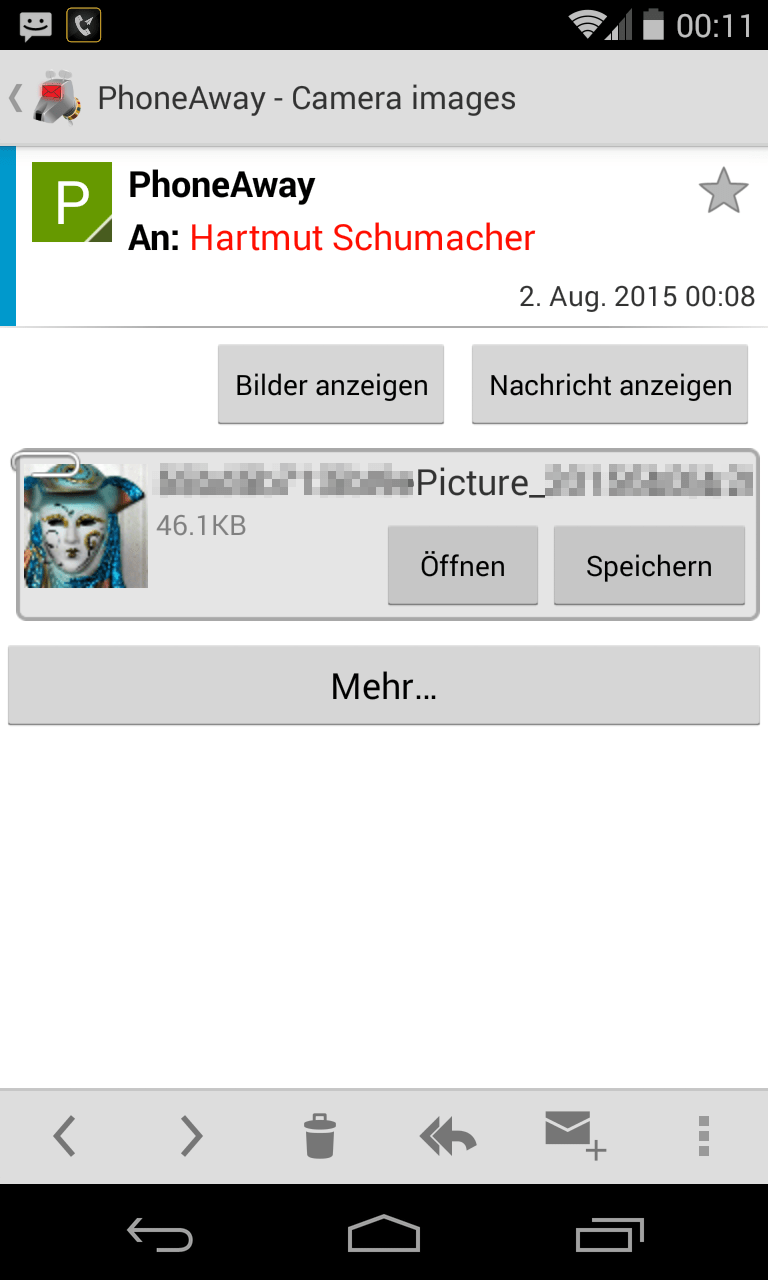Tap the Nachricht anzeigen button
The width and height of the screenshot is (768, 1280).
(610, 385)
